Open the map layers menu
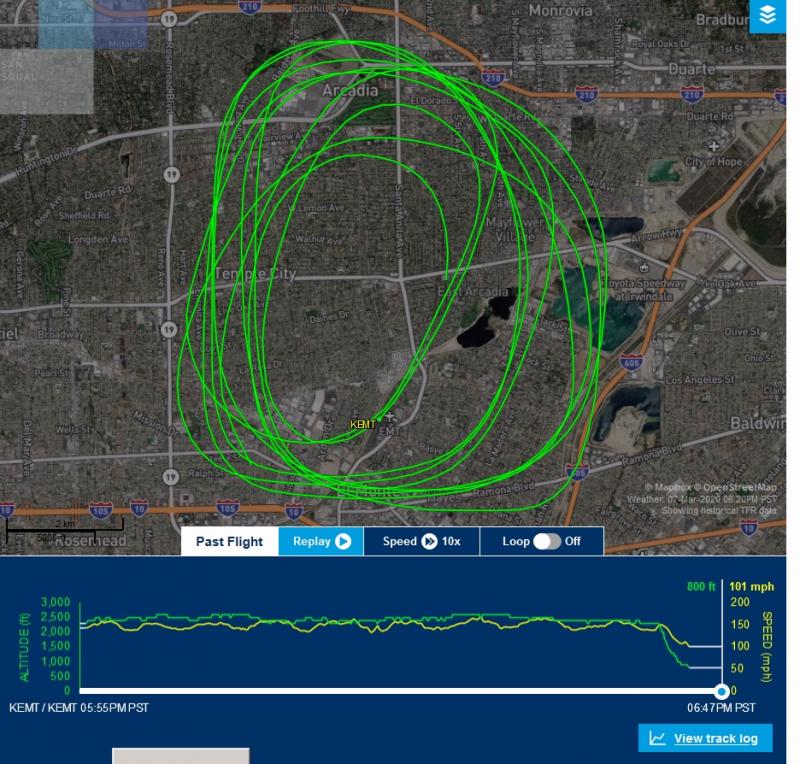 [x=768, y=15]
